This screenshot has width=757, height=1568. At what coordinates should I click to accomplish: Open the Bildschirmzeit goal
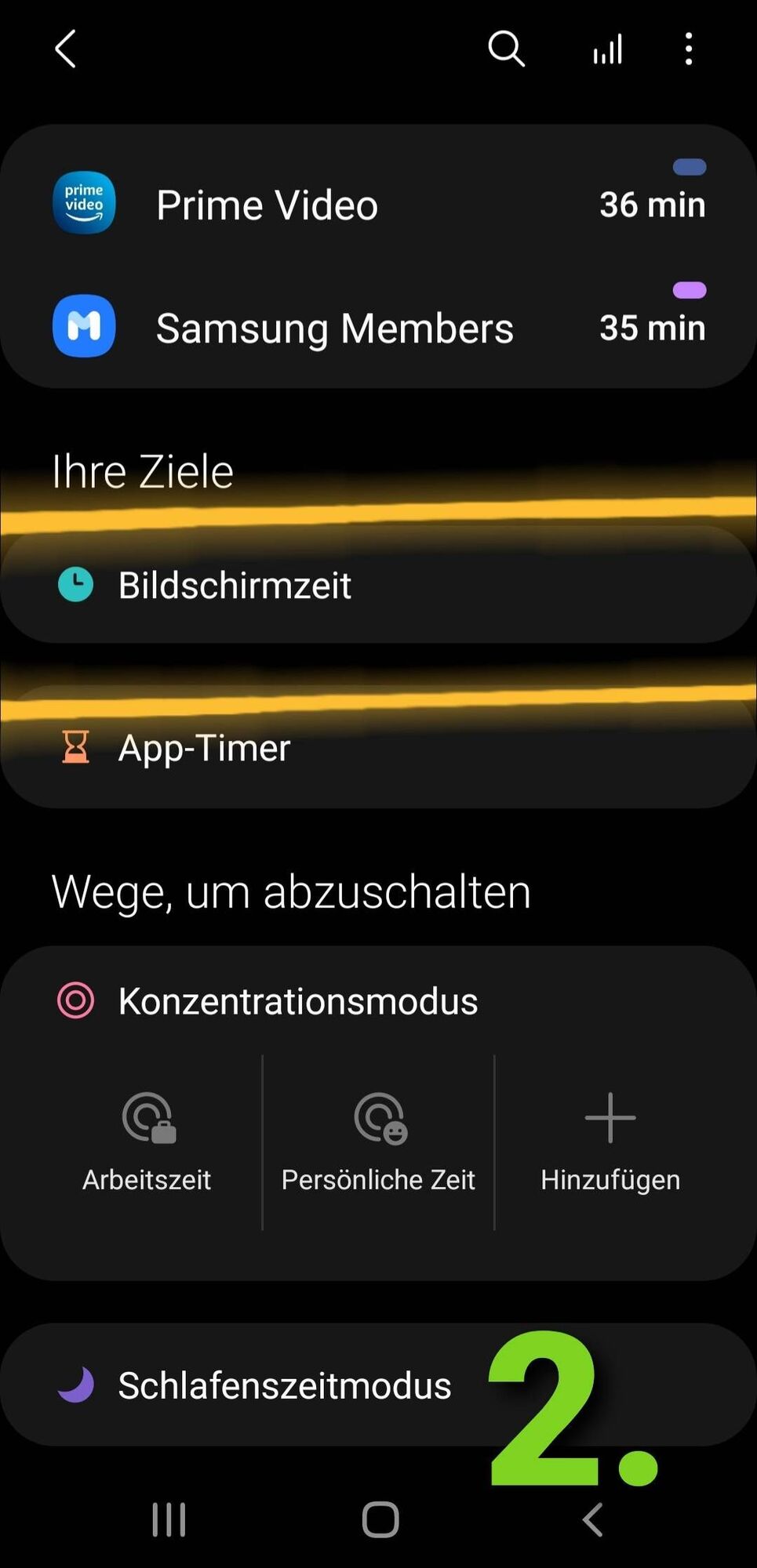(x=378, y=586)
